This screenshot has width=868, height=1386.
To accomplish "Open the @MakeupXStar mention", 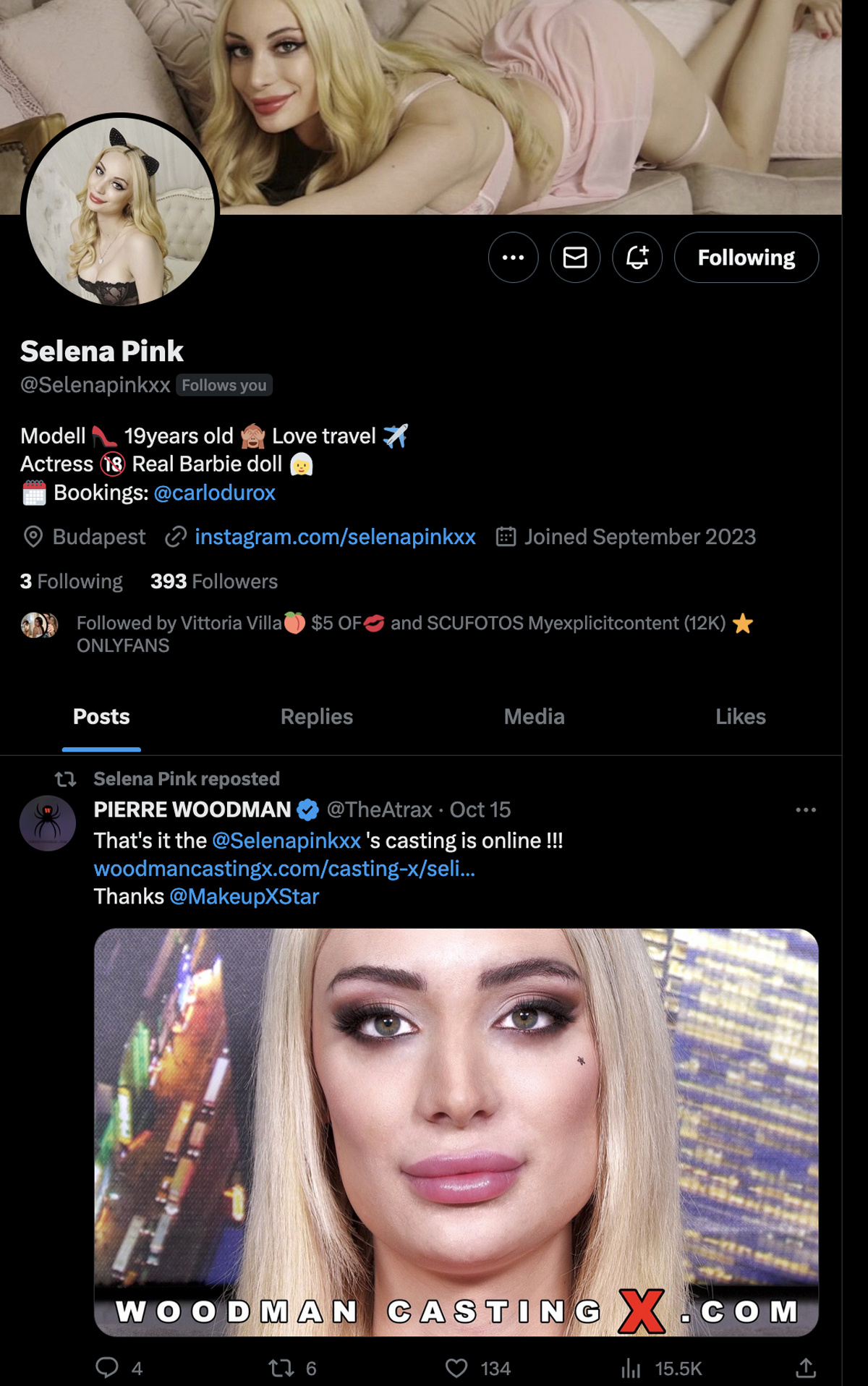I will (x=244, y=897).
